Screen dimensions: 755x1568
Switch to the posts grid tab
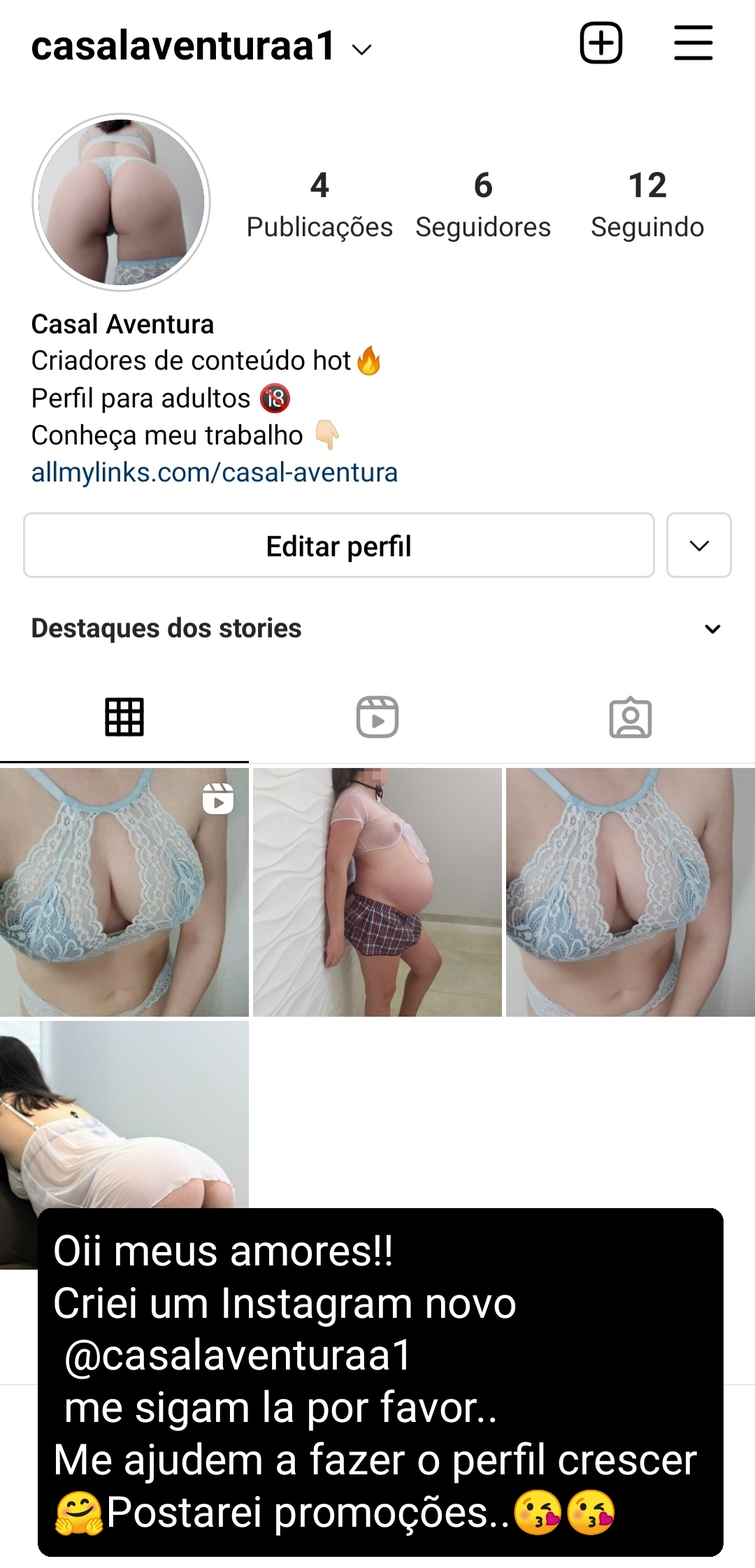[x=124, y=718]
